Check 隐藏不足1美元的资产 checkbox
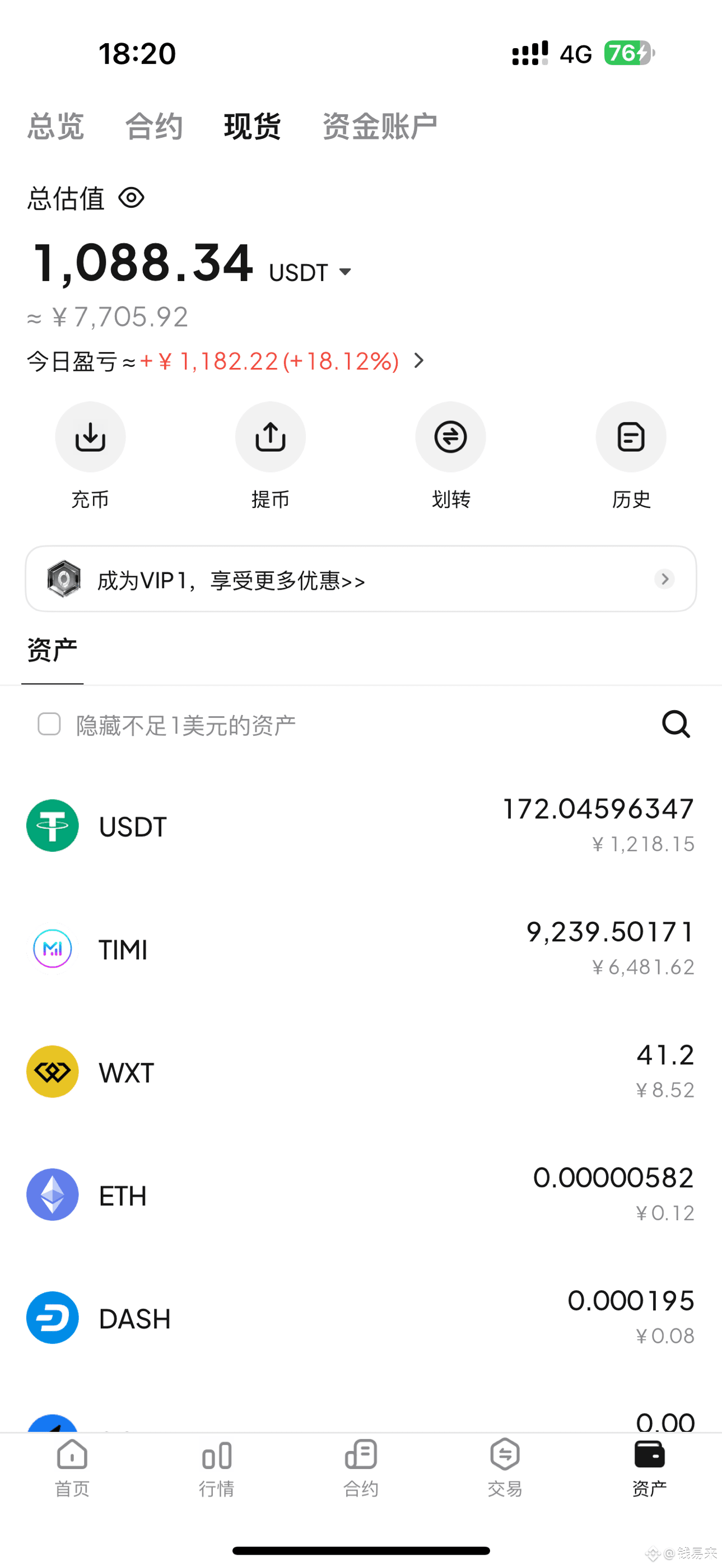This screenshot has height=1568, width=722. (49, 724)
